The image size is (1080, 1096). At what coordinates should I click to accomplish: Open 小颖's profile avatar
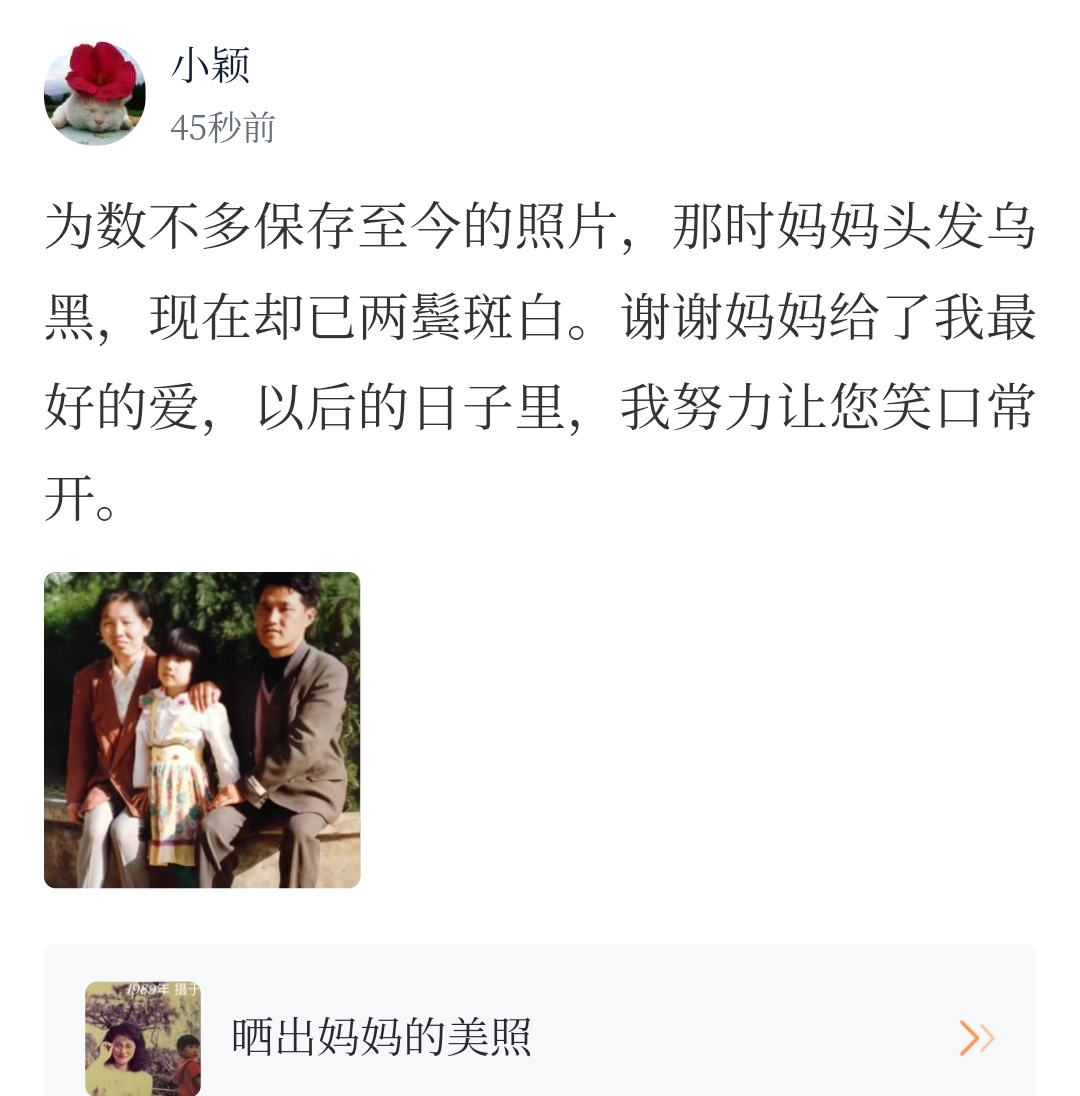click(95, 94)
